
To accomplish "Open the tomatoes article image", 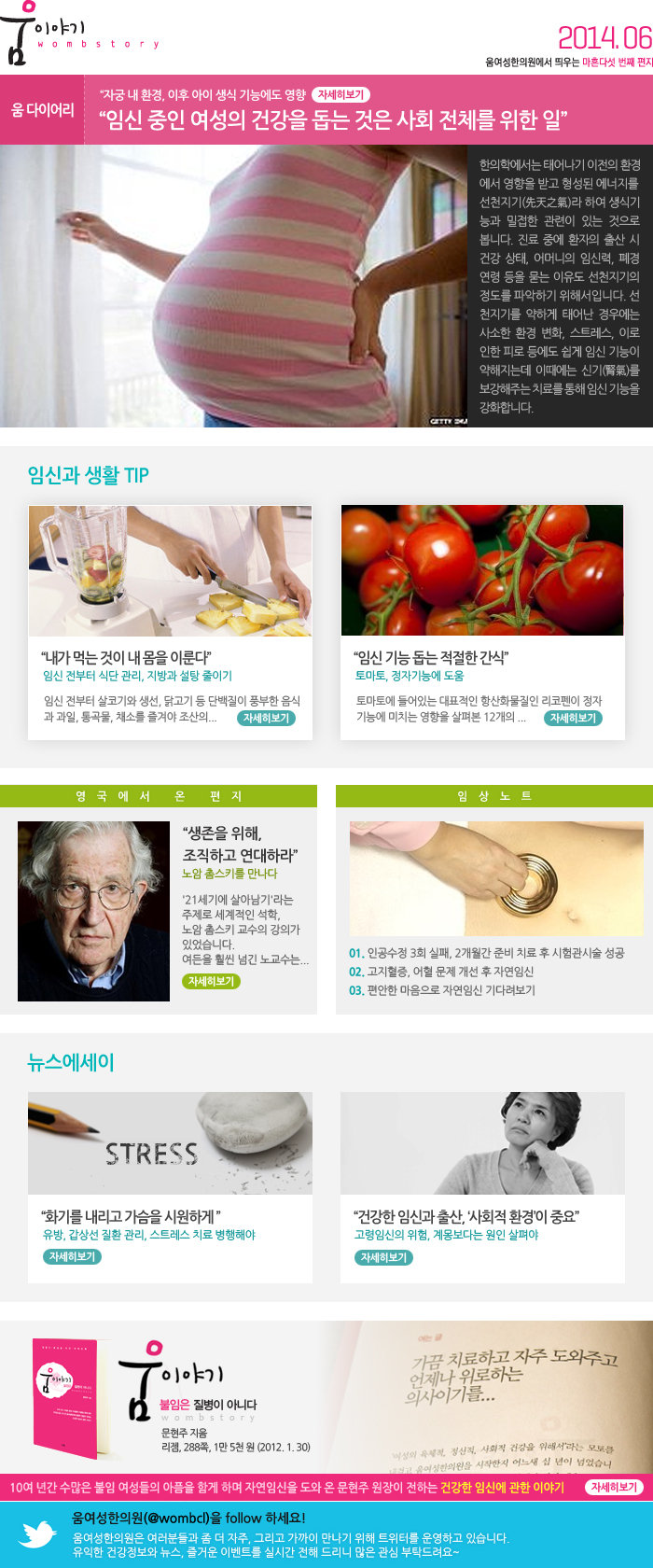I will 481,570.
